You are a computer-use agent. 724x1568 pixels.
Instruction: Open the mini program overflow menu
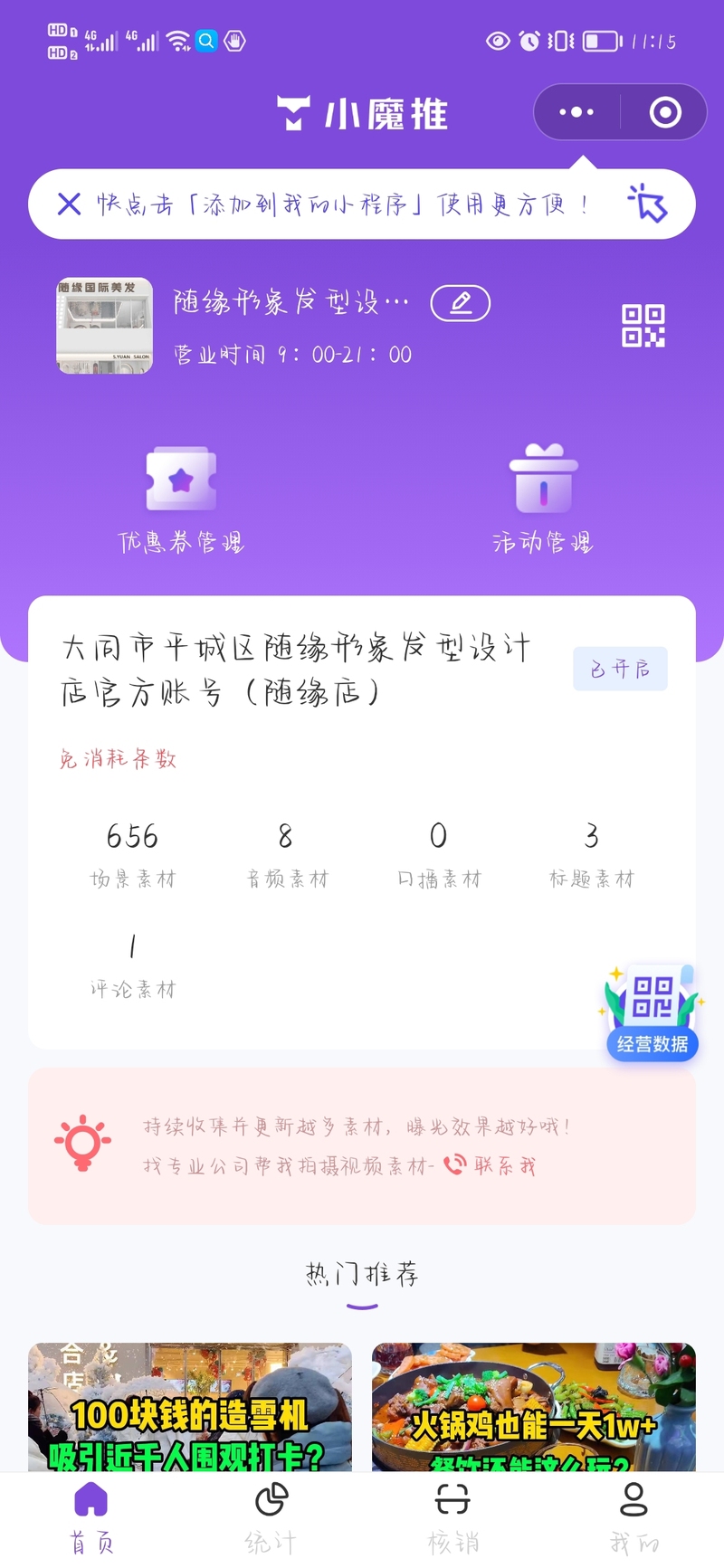coord(576,113)
